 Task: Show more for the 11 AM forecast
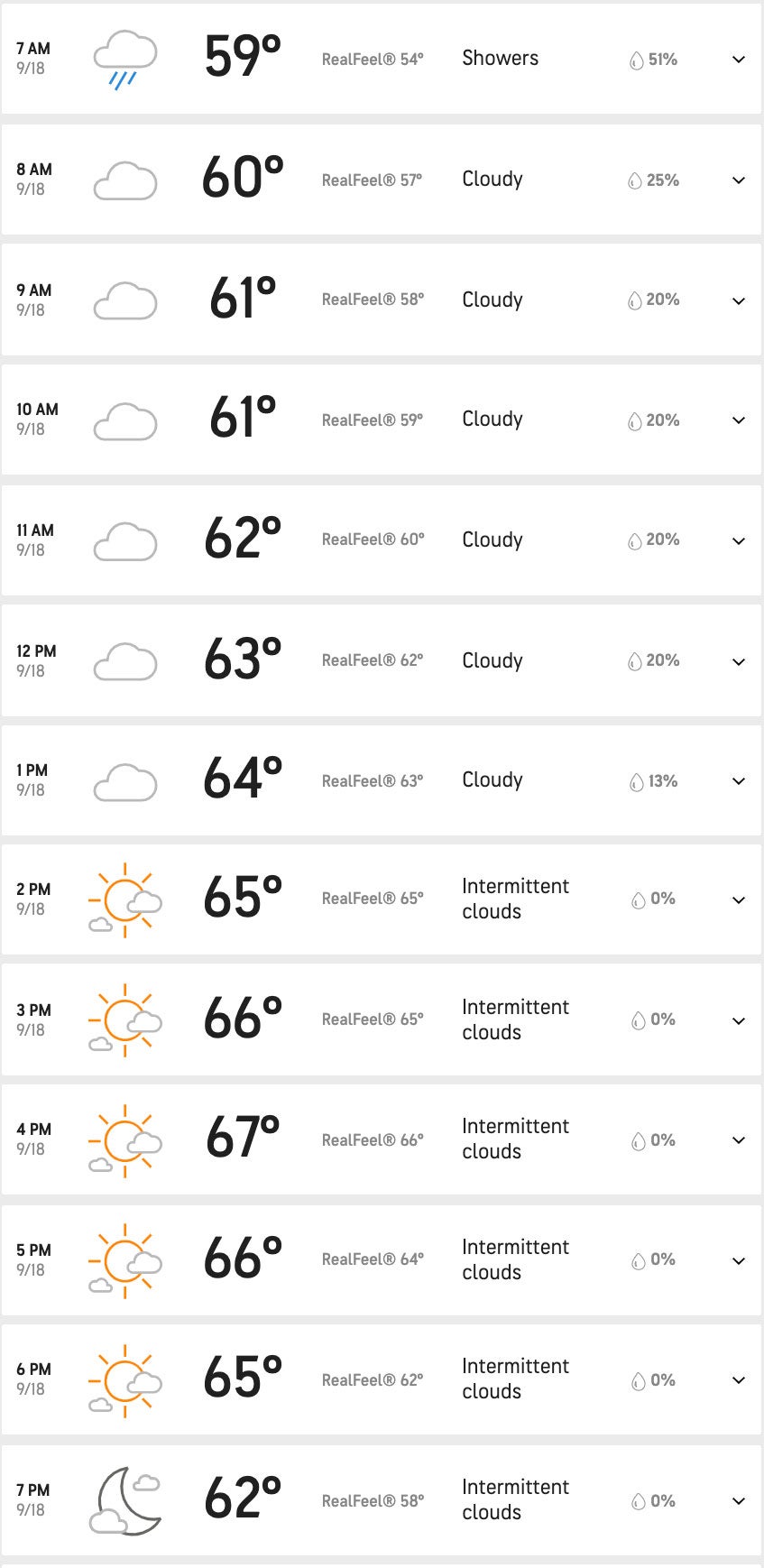[x=739, y=541]
